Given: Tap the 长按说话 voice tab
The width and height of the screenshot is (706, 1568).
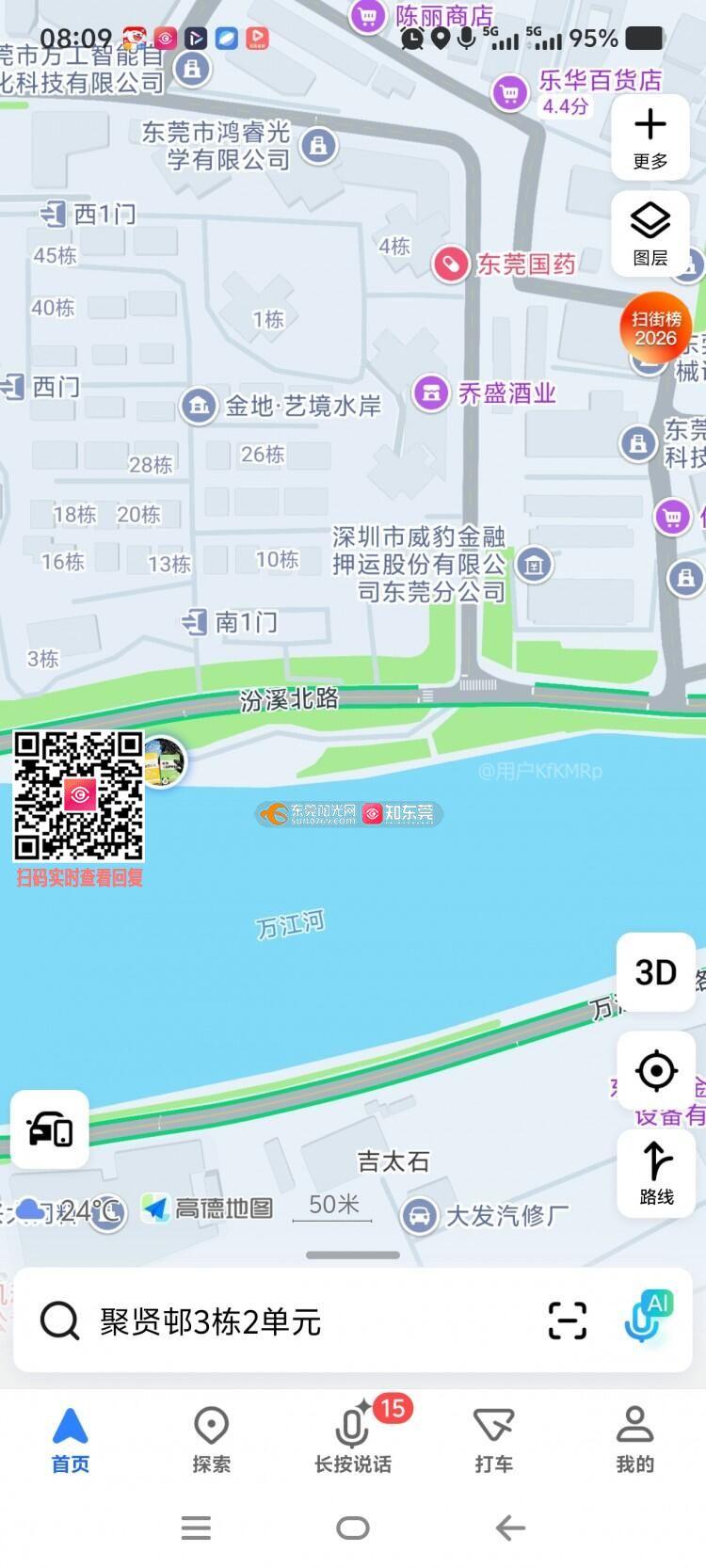Looking at the screenshot, I should click(x=353, y=1440).
